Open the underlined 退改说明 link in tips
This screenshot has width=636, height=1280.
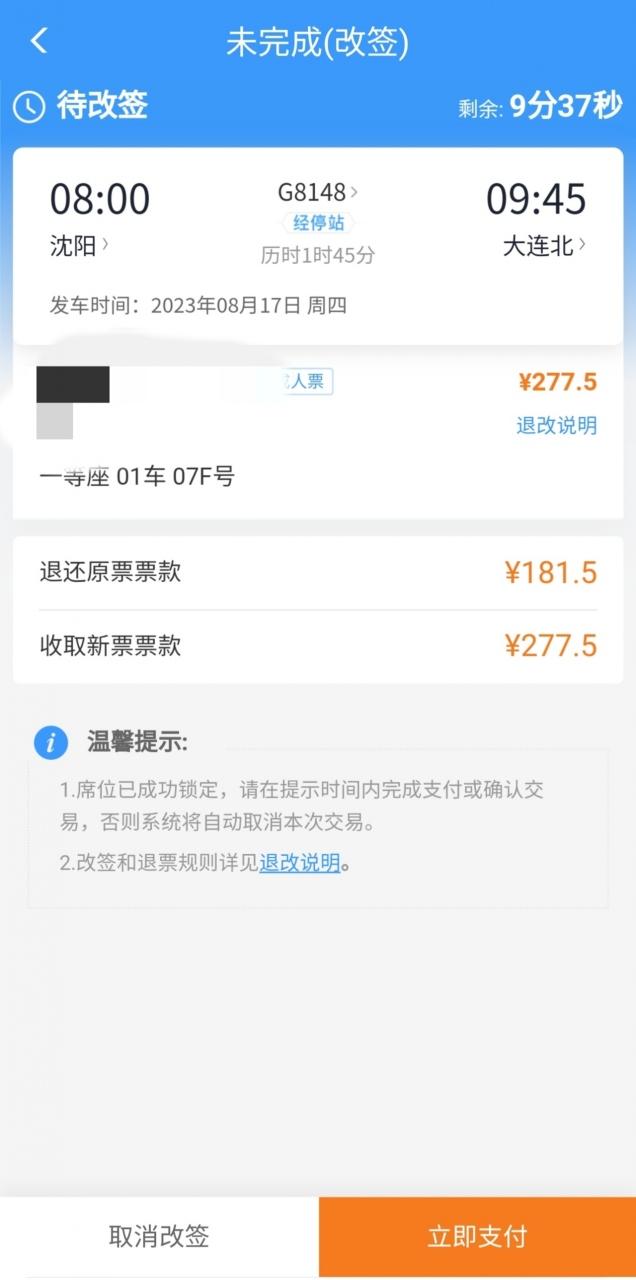[x=300, y=863]
